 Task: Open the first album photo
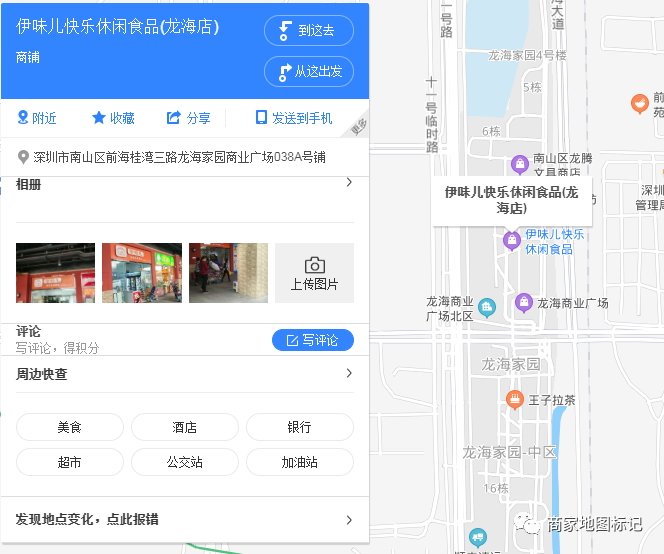55,272
